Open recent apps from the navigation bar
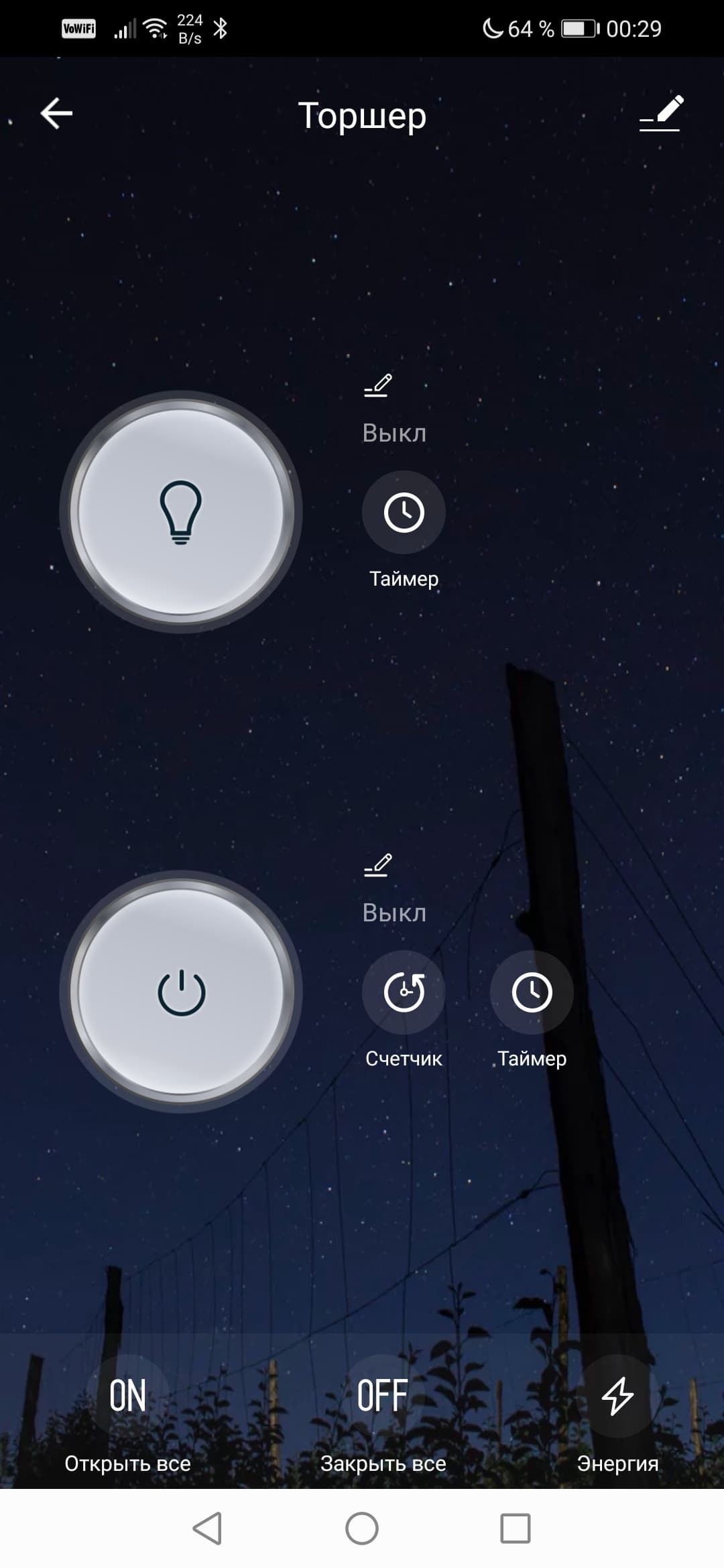The height and width of the screenshot is (1568, 724). point(516,1528)
